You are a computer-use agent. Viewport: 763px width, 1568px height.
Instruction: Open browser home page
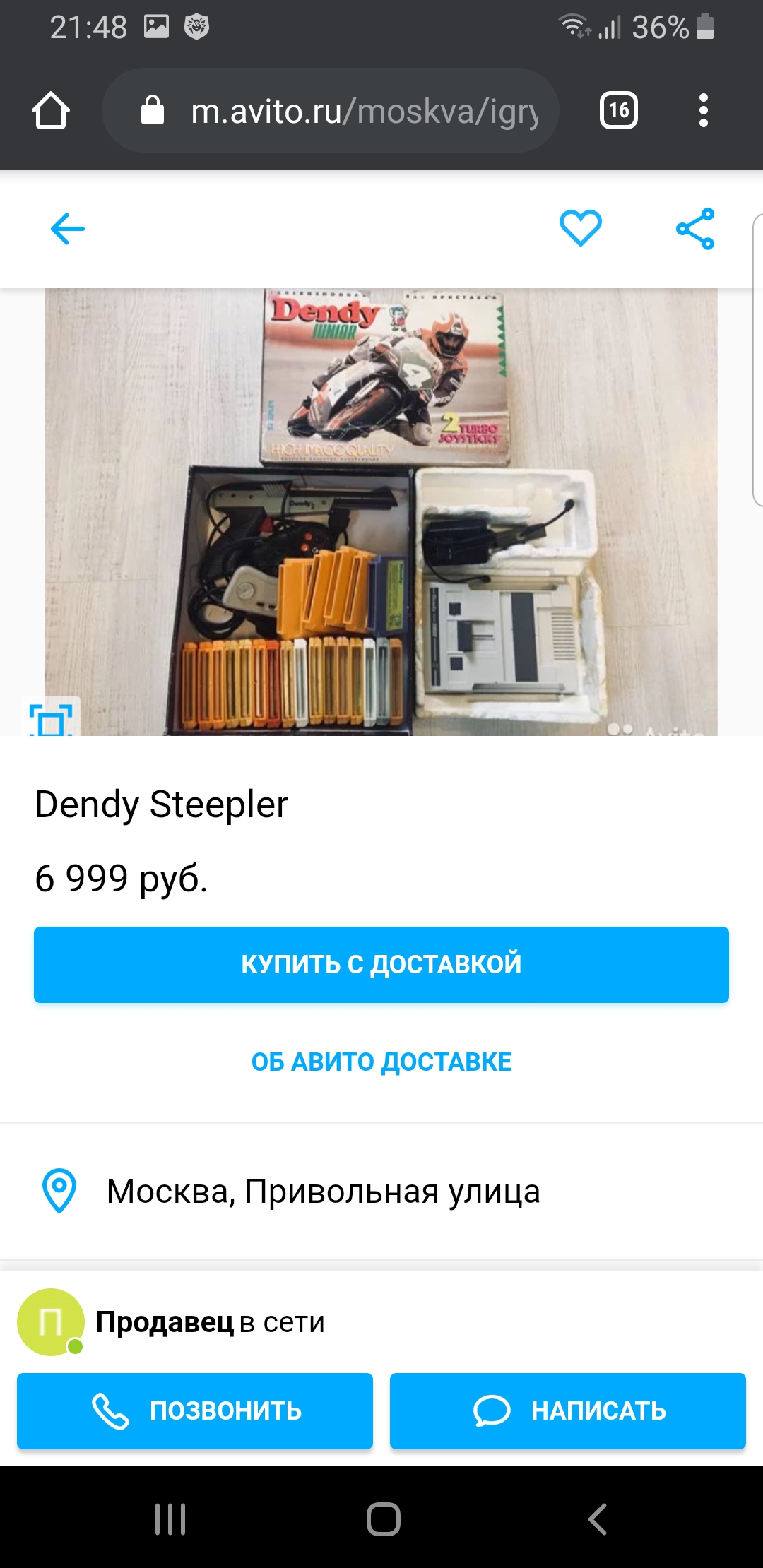click(51, 111)
